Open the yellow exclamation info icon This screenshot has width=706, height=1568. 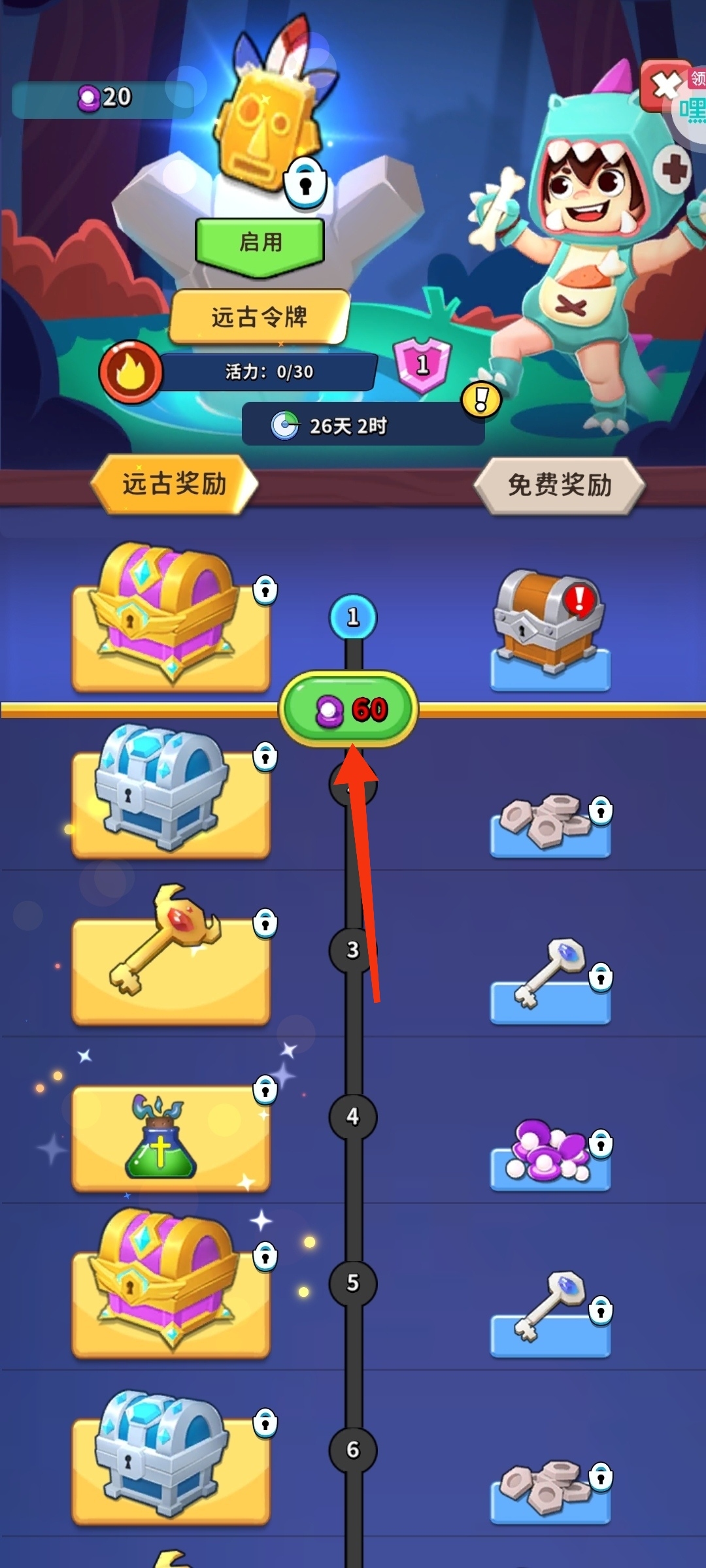481,399
